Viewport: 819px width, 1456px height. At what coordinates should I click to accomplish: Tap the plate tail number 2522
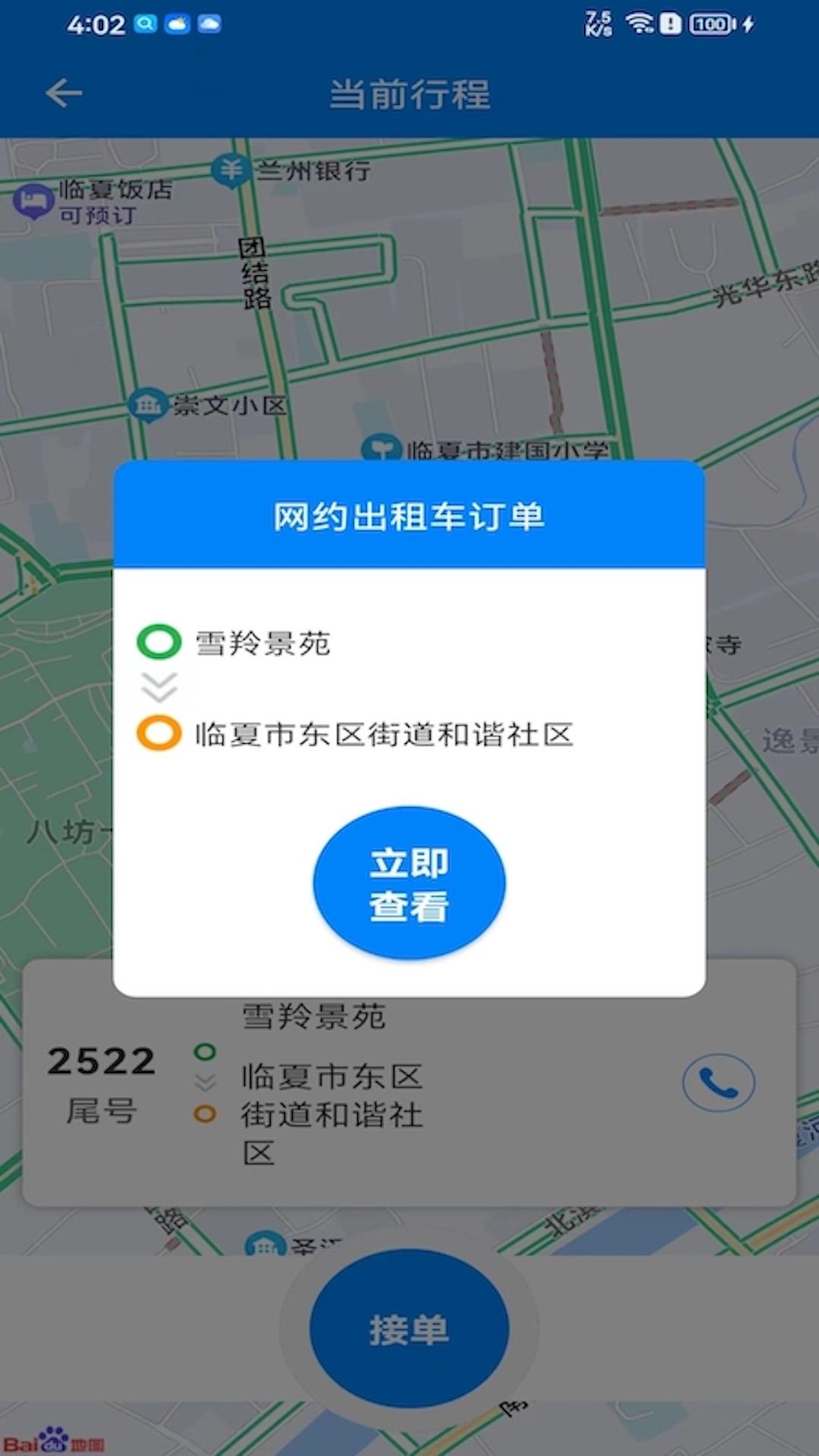click(x=101, y=1062)
